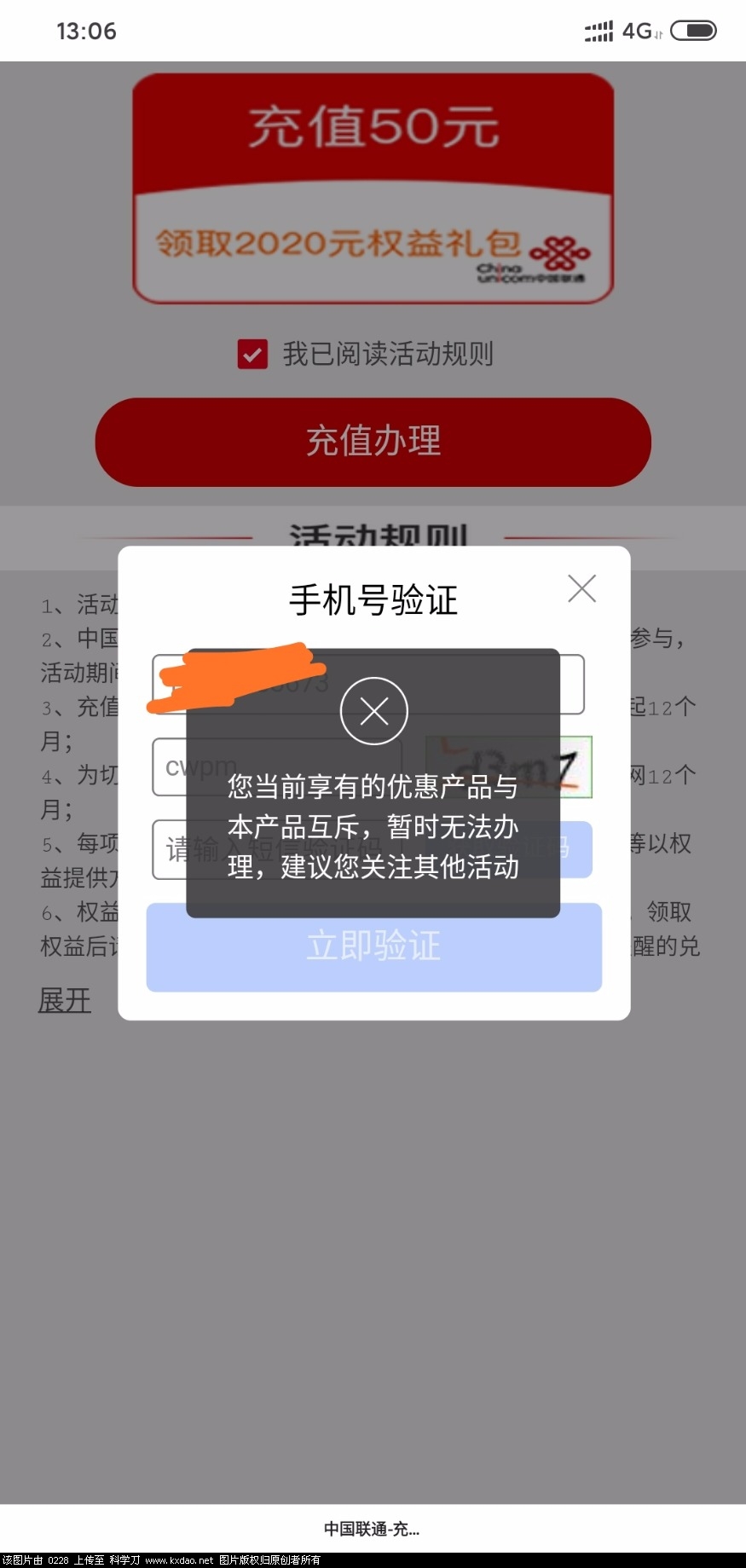Close the 手机号验证 dialog

pyautogui.click(x=581, y=588)
